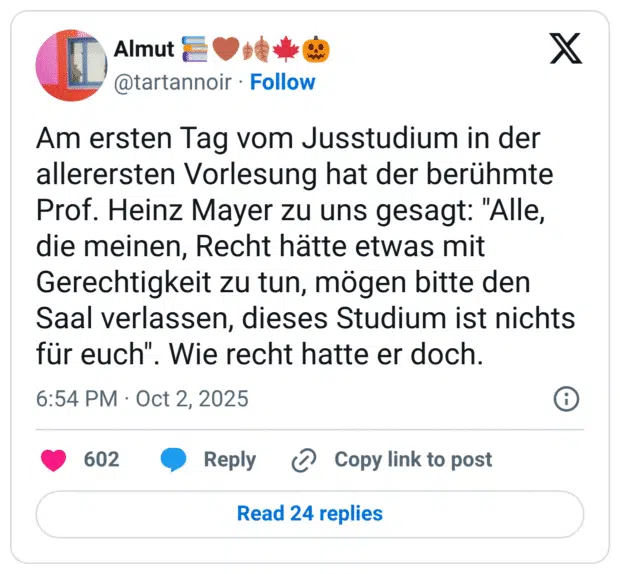
Task: Open the 6:54 PM · Oct 2, 2025 timestamp
Action: pyautogui.click(x=142, y=399)
